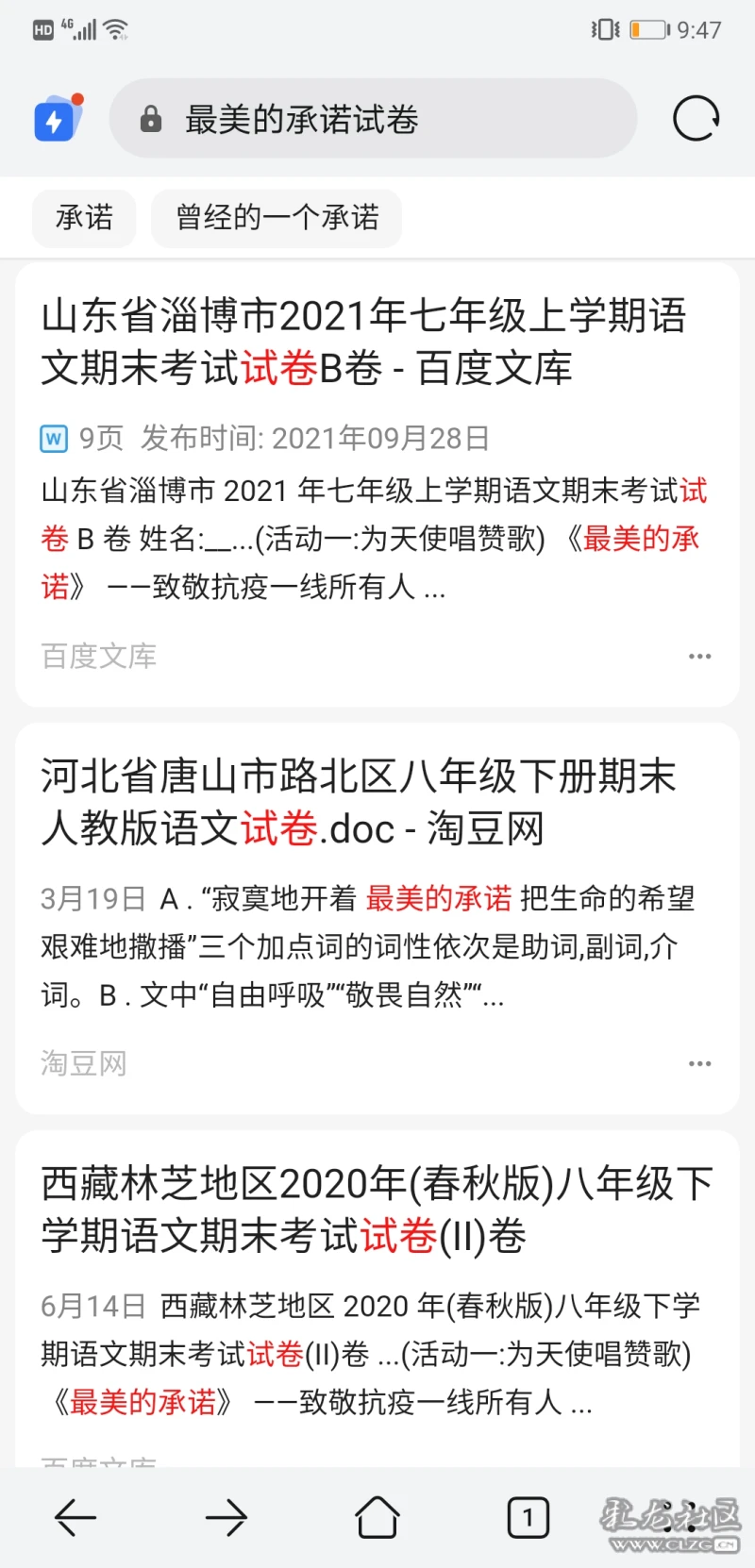The image size is (755, 1568).
Task: Open the more options for 百度文库 result
Action: (x=699, y=656)
